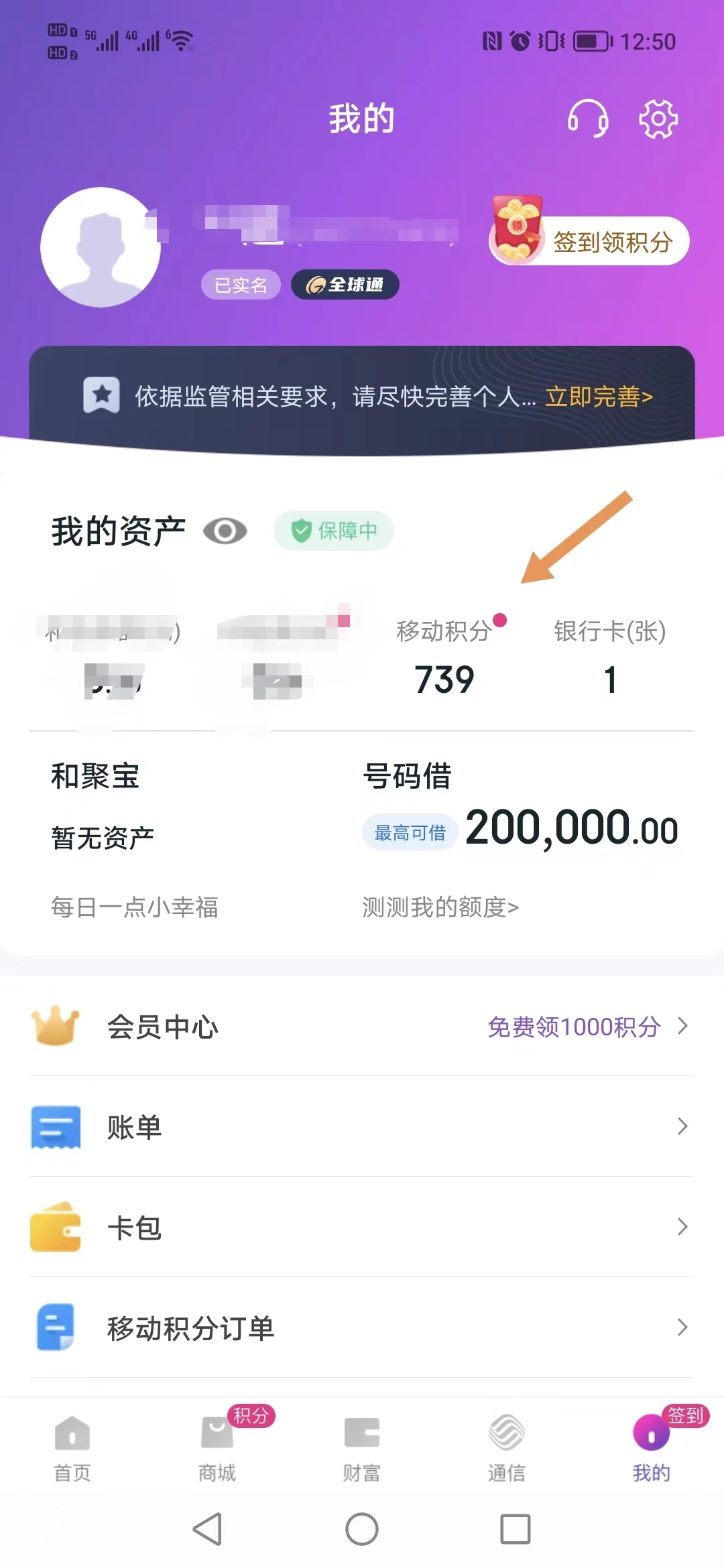Viewport: 724px width, 1568px height.
Task: Open the settings gear
Action: coord(658,119)
